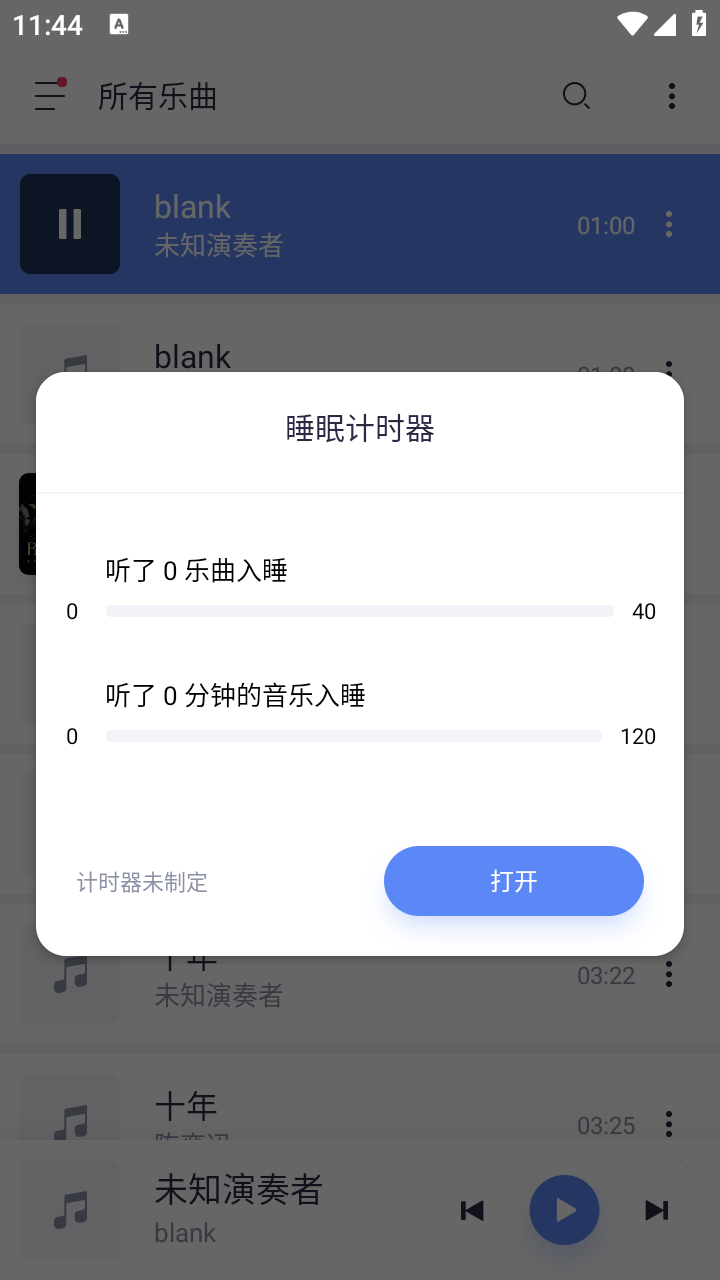This screenshot has height=1280, width=720.
Task: Open the search icon
Action: pyautogui.click(x=576, y=96)
